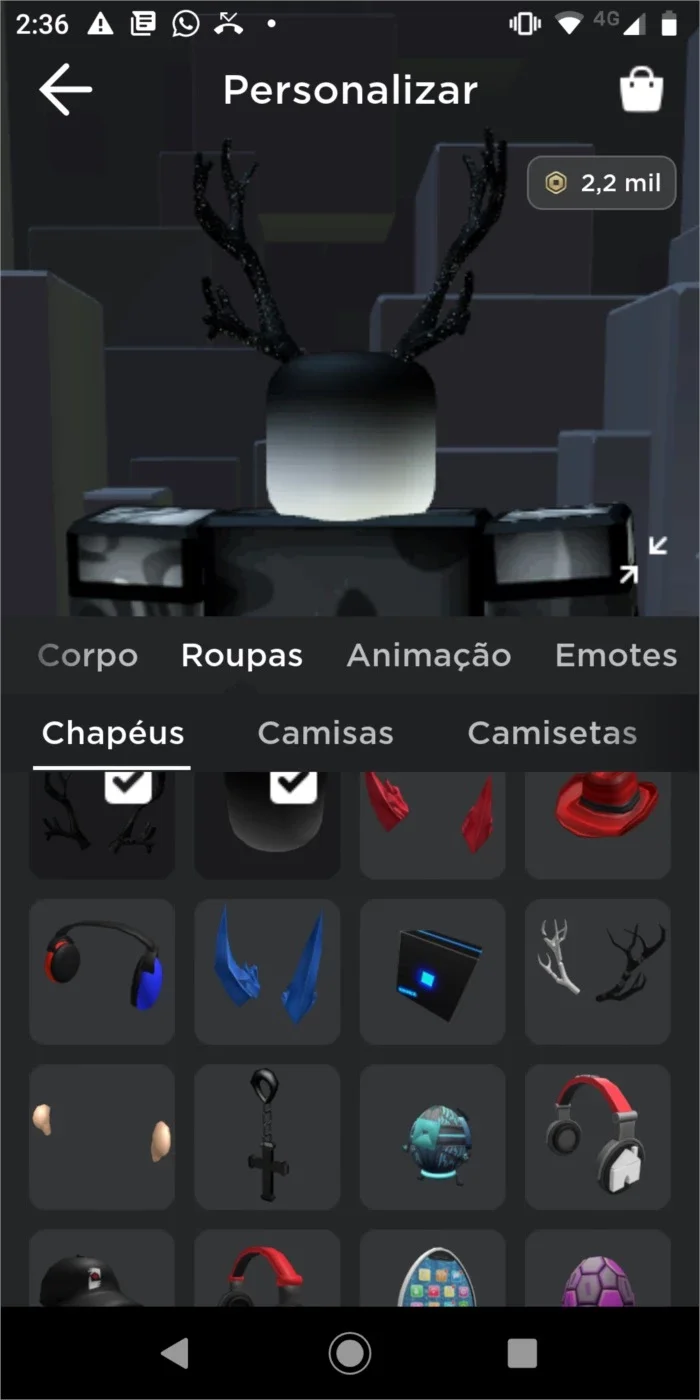700x1400 pixels.
Task: Equip the red and blue headphones
Action: (102, 971)
